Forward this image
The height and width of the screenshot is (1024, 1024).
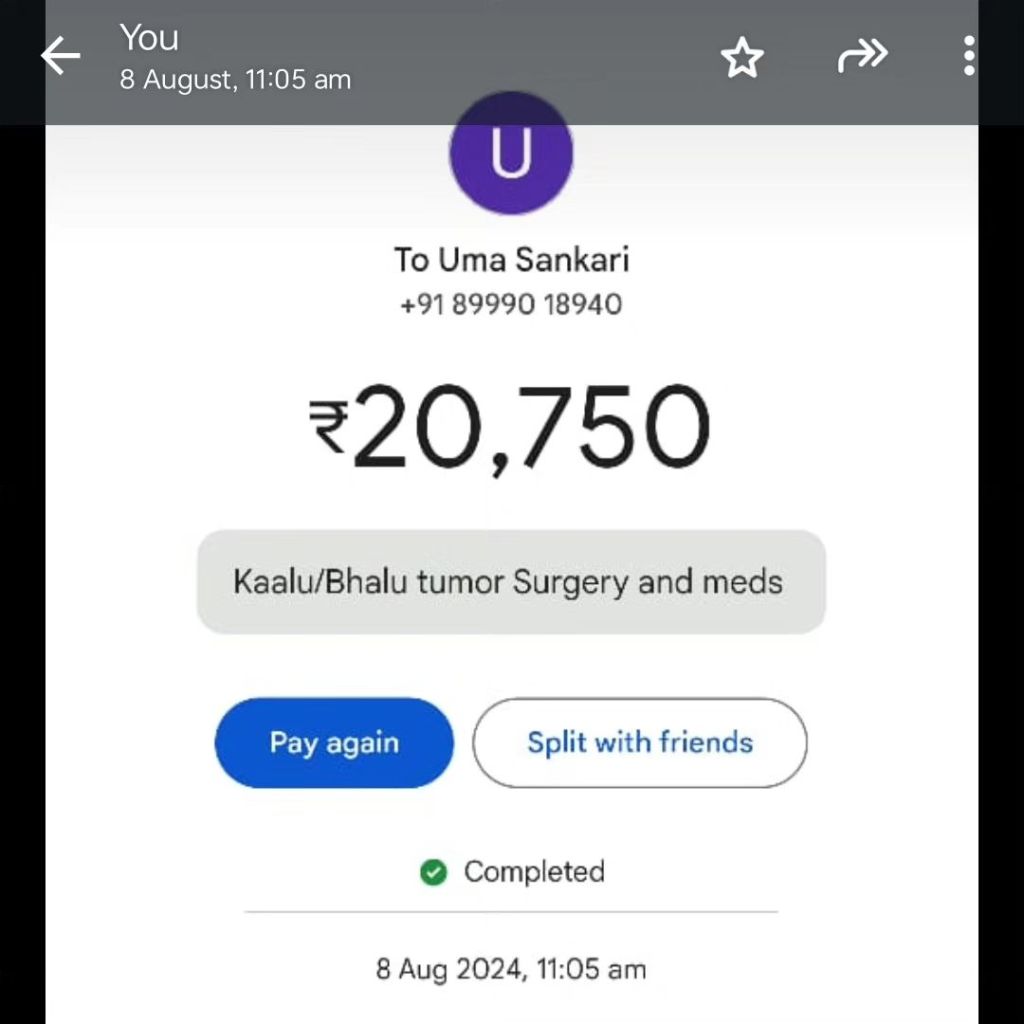pos(862,57)
